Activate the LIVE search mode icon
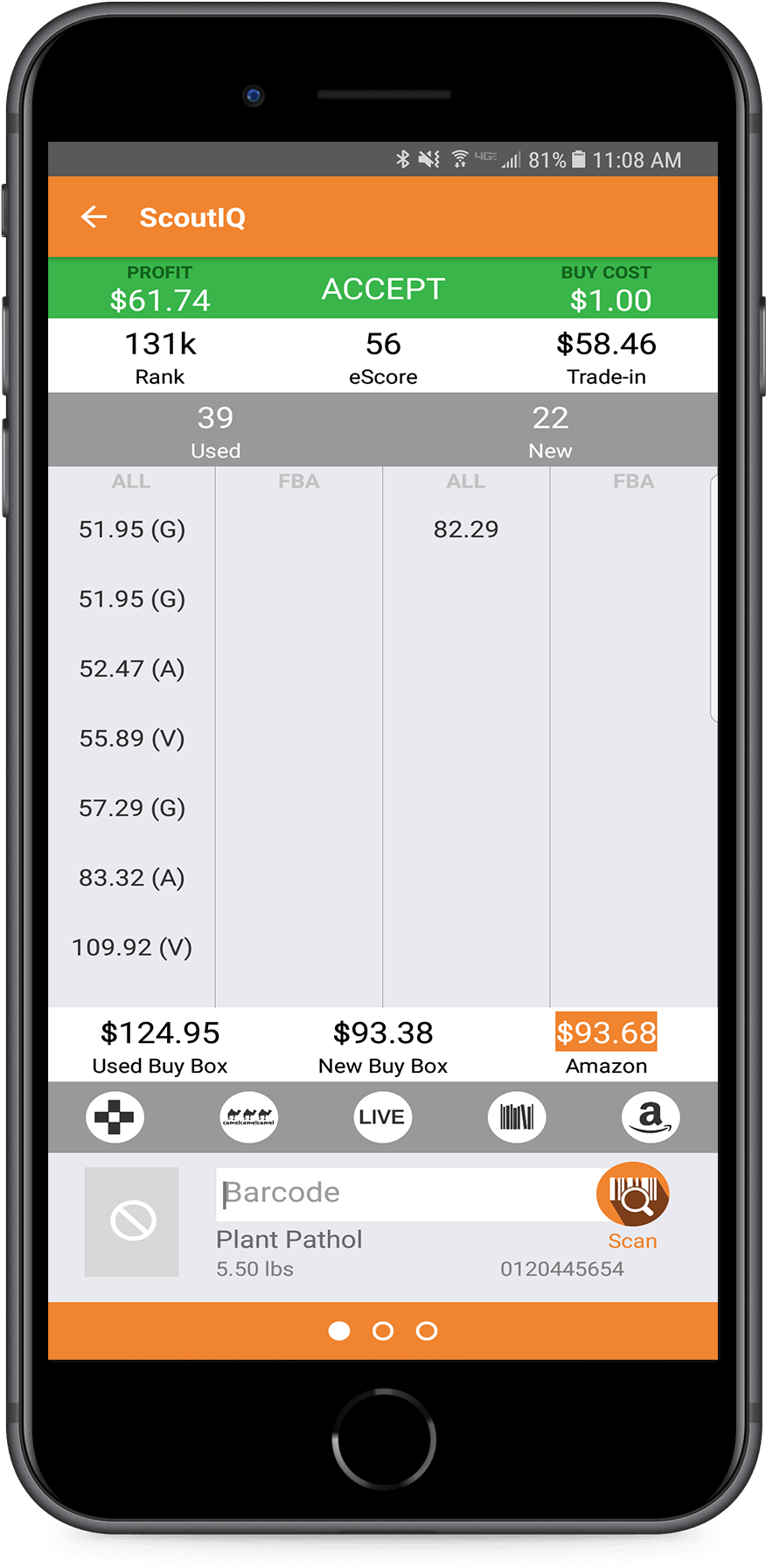766x1568 pixels. 382,1116
